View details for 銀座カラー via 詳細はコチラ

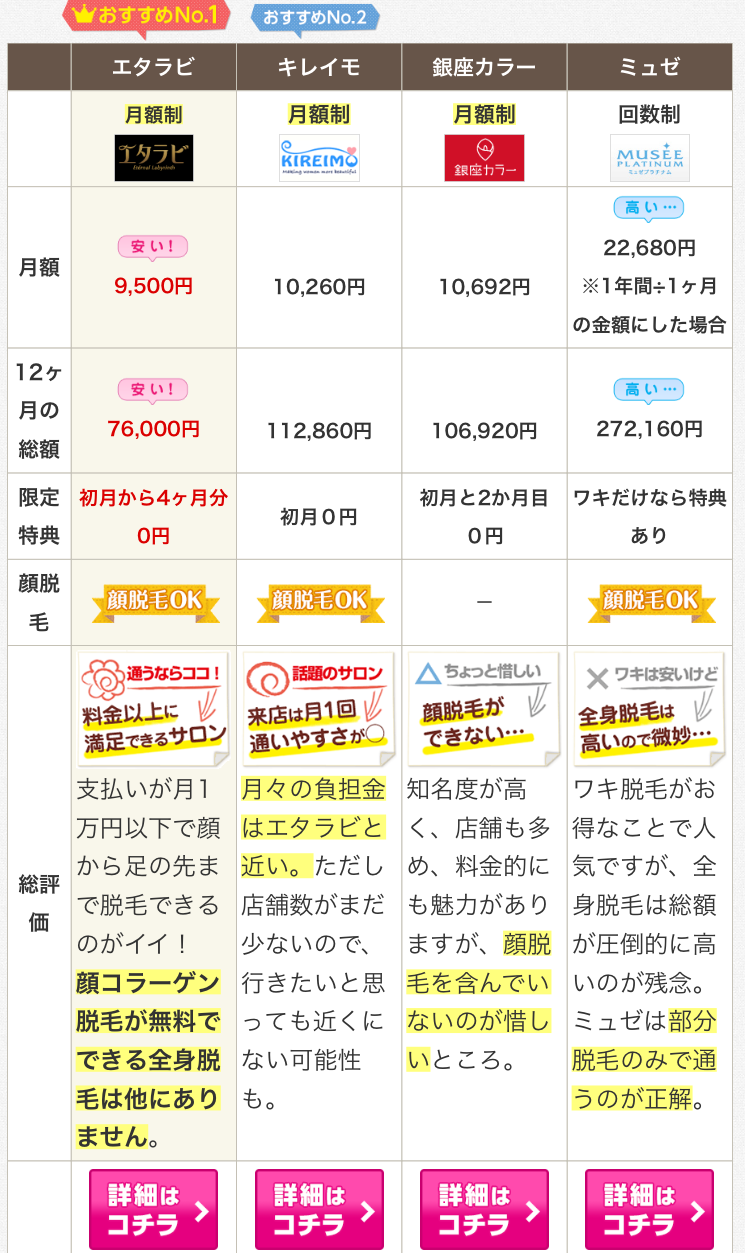click(x=484, y=1209)
